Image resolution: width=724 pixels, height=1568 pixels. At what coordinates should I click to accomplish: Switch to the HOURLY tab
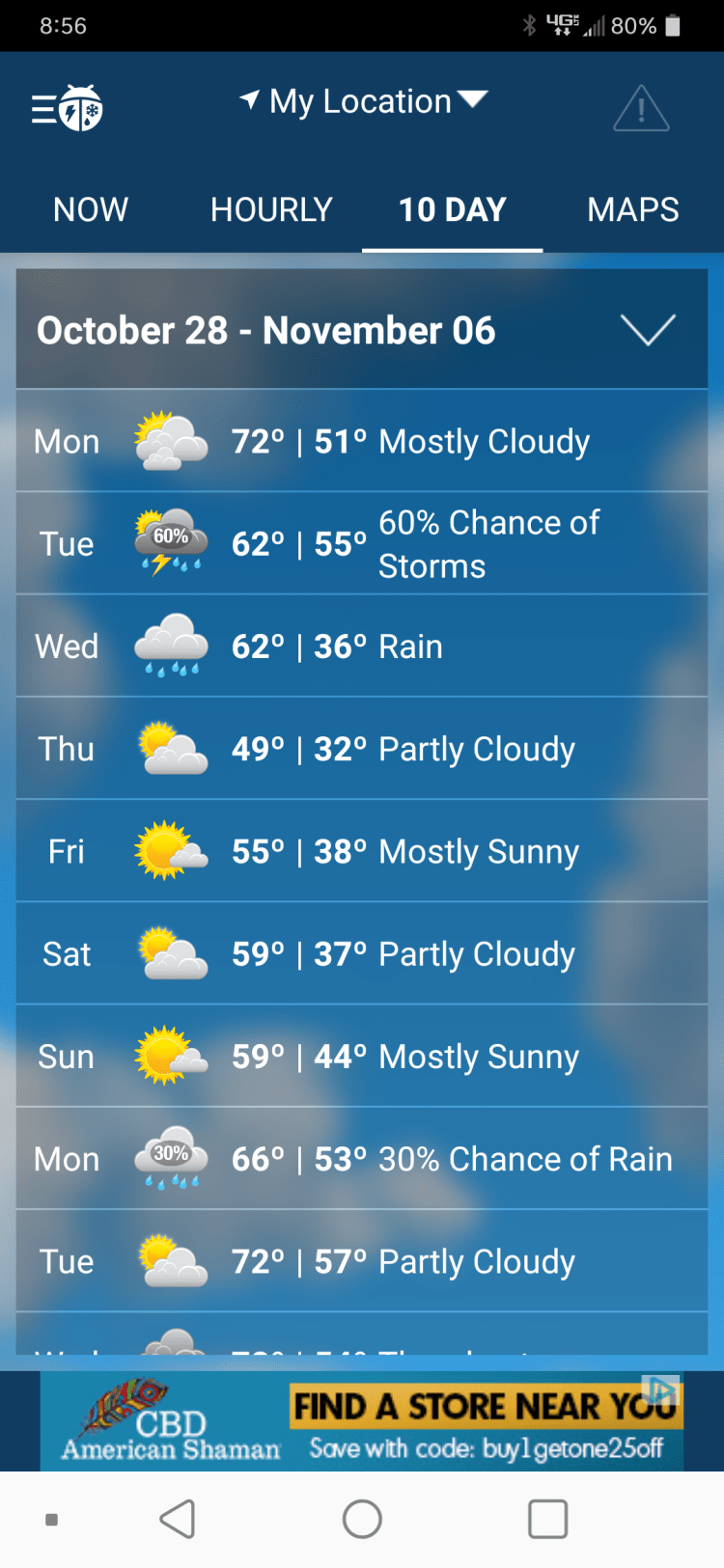(271, 209)
